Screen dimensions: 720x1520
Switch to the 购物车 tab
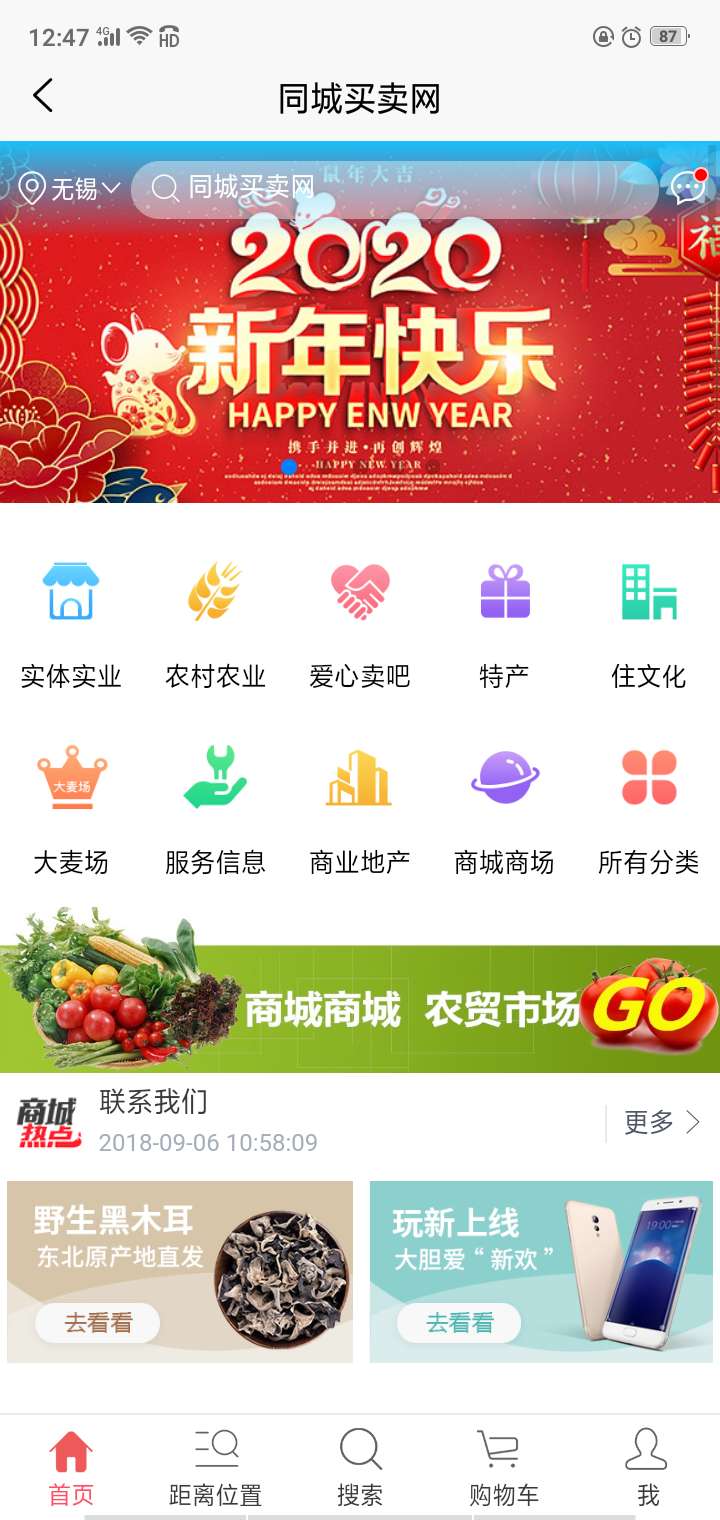click(503, 1468)
